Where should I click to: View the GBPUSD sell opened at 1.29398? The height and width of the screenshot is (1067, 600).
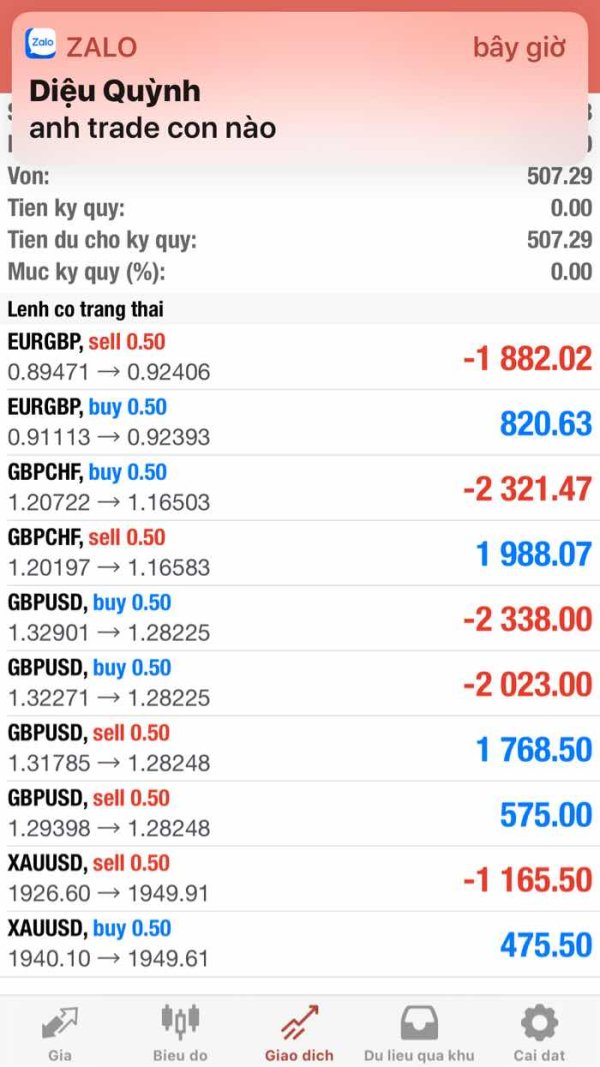coord(300,813)
